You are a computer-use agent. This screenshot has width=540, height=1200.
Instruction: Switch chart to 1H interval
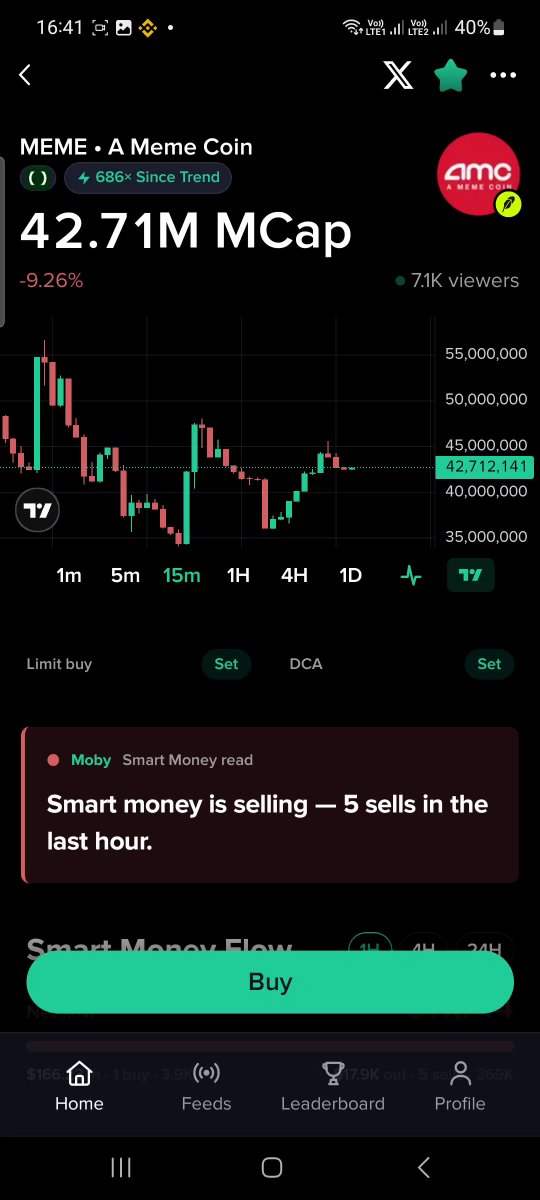[238, 575]
